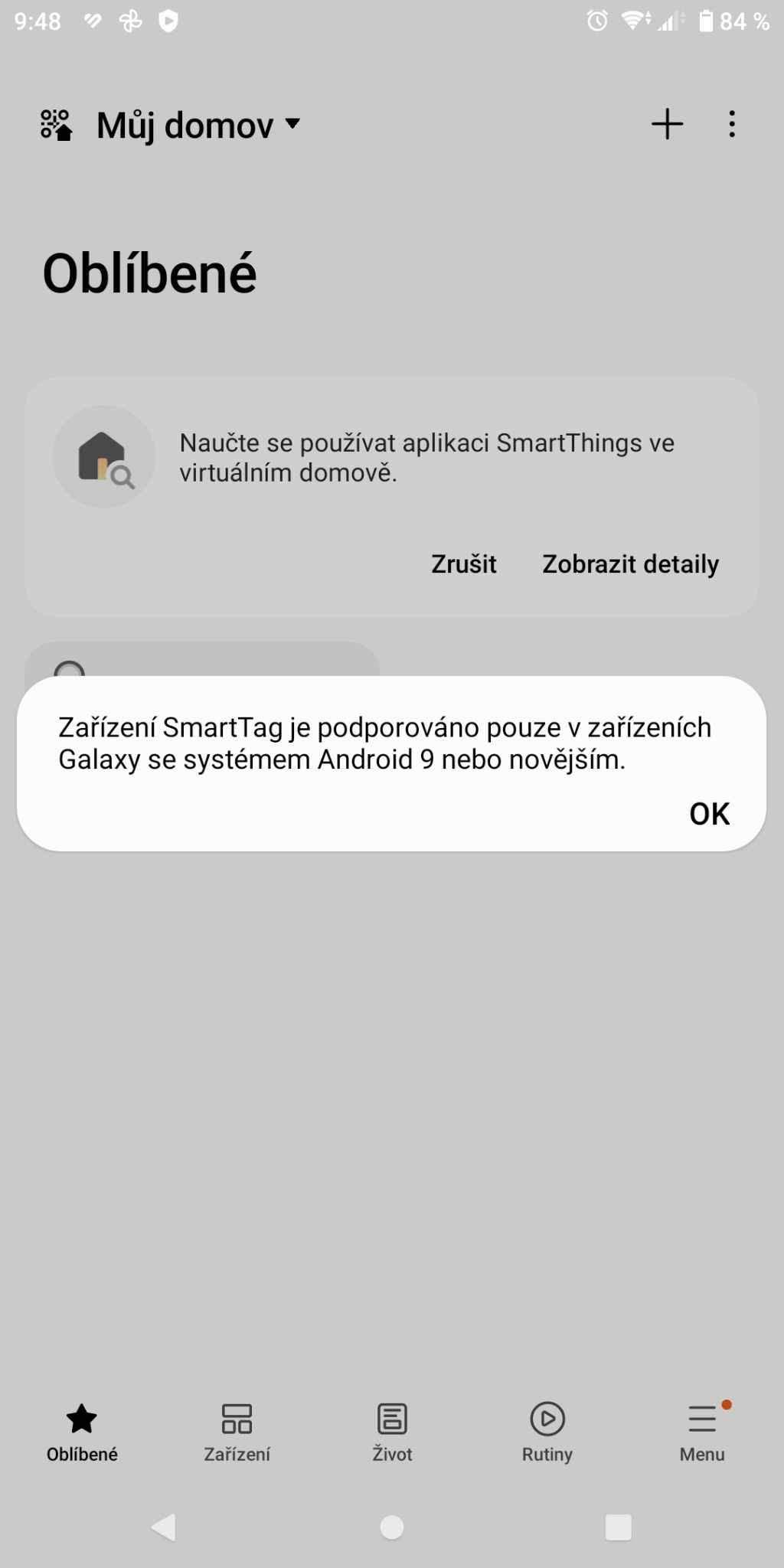Screen dimensions: 784x1568
Task: Expand the Můj domov location dropdown
Action: 198,125
